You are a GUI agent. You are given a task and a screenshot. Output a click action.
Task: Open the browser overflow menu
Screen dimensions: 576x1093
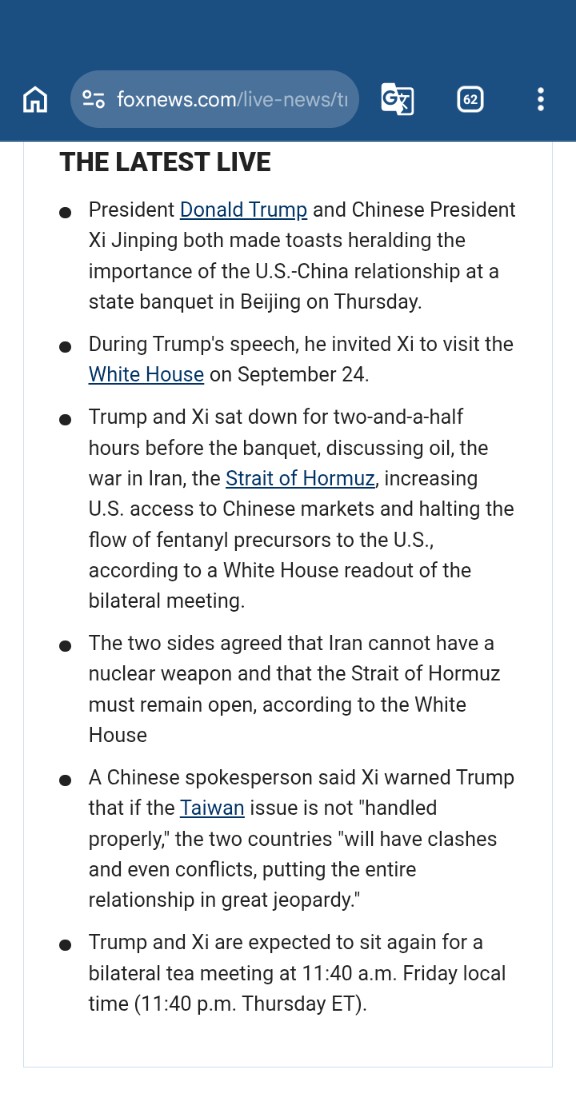tap(540, 100)
